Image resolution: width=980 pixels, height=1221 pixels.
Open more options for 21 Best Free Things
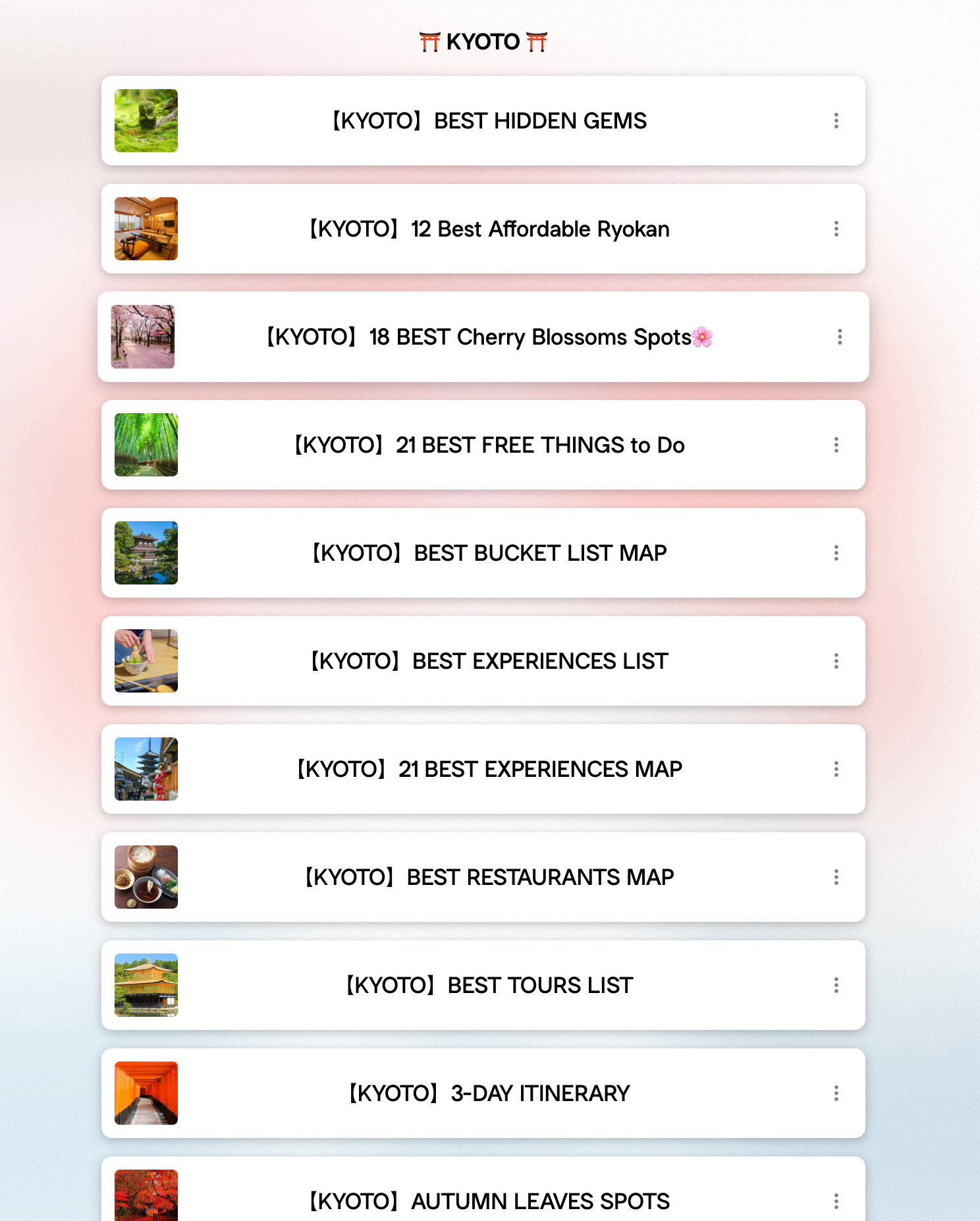pos(836,445)
